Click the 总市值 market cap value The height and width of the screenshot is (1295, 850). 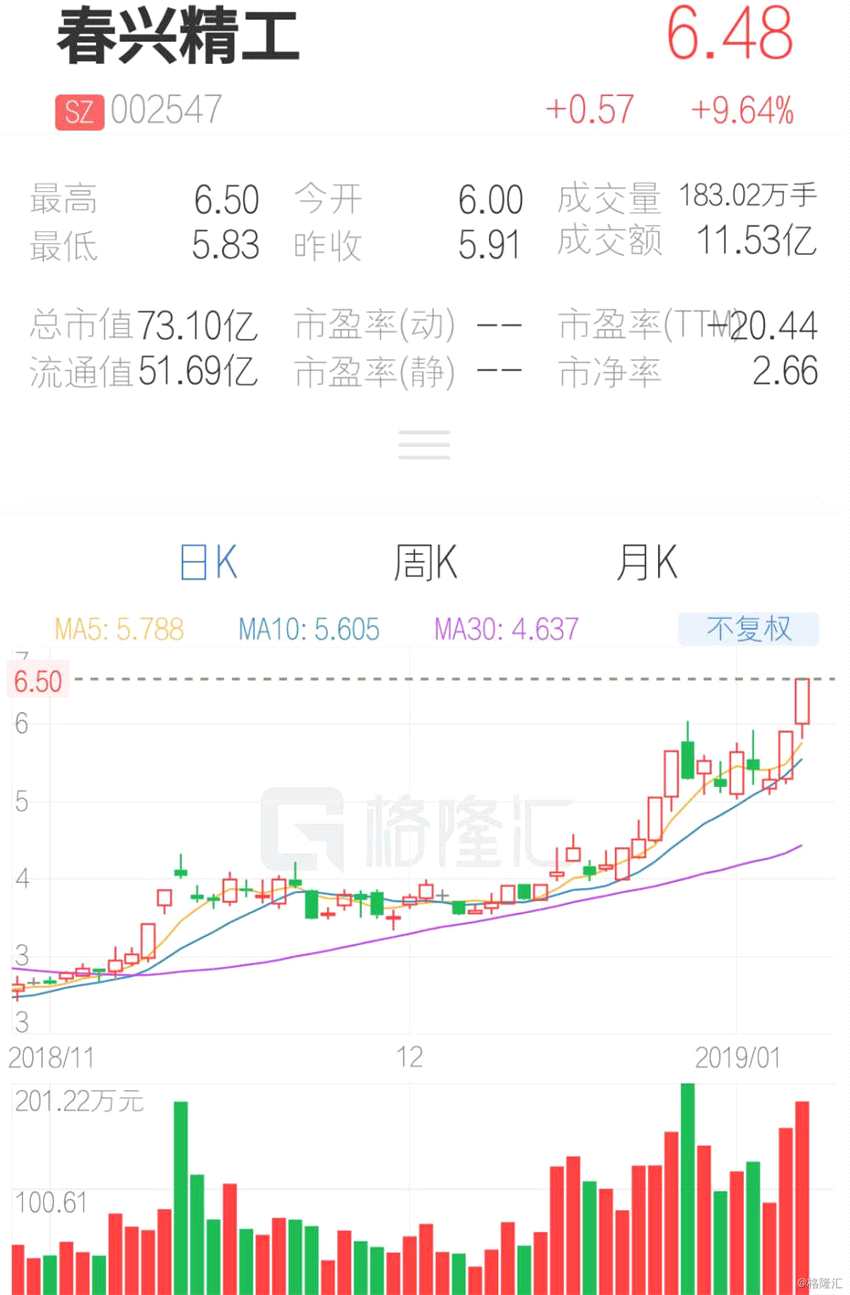(x=198, y=323)
